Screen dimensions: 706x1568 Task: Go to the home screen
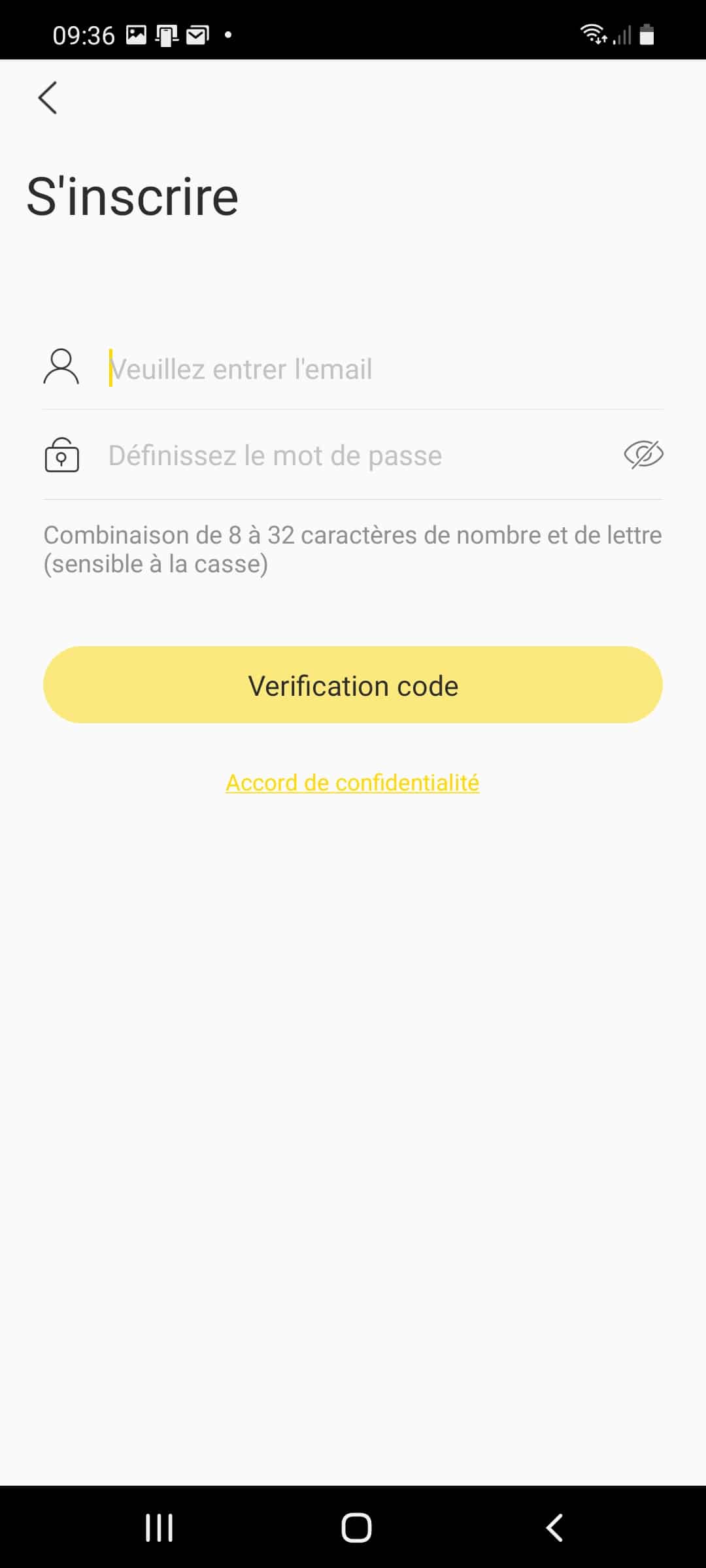(356, 1527)
